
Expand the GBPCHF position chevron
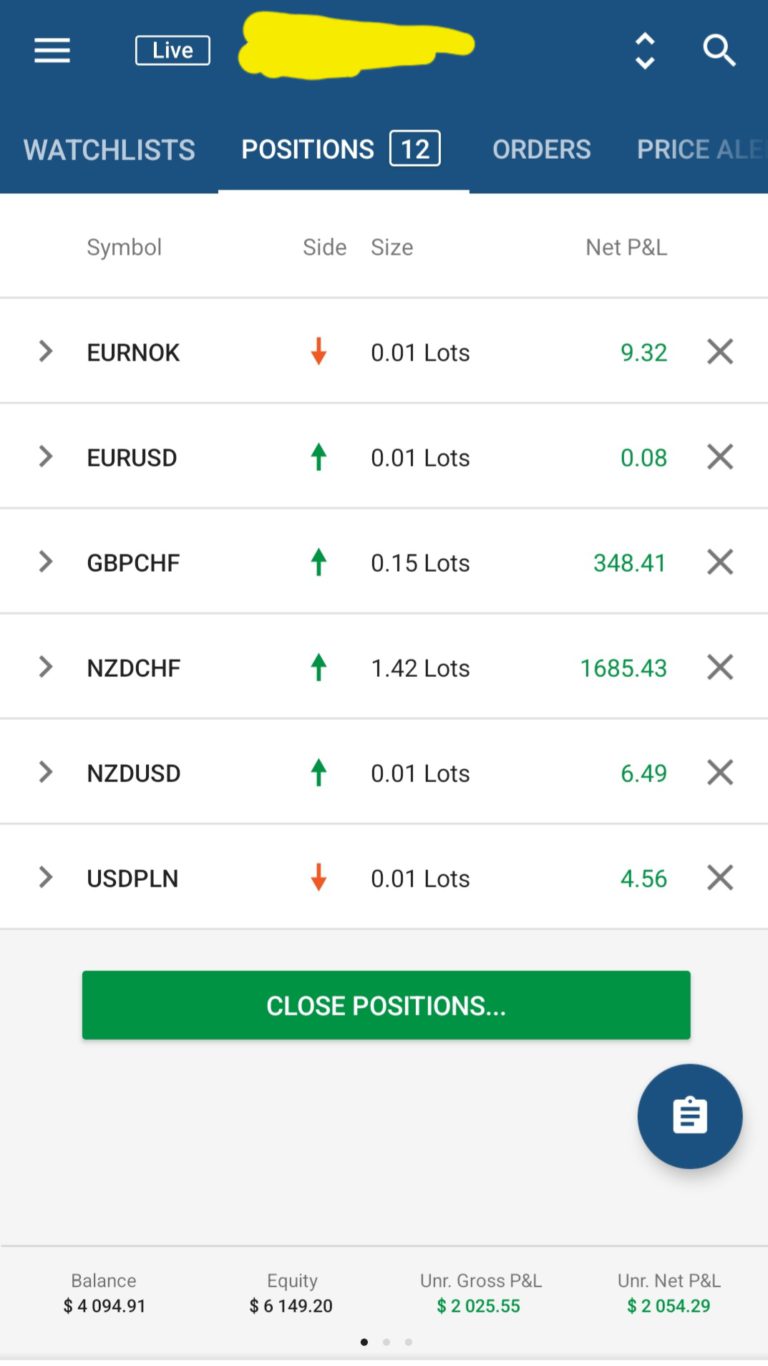pos(45,562)
